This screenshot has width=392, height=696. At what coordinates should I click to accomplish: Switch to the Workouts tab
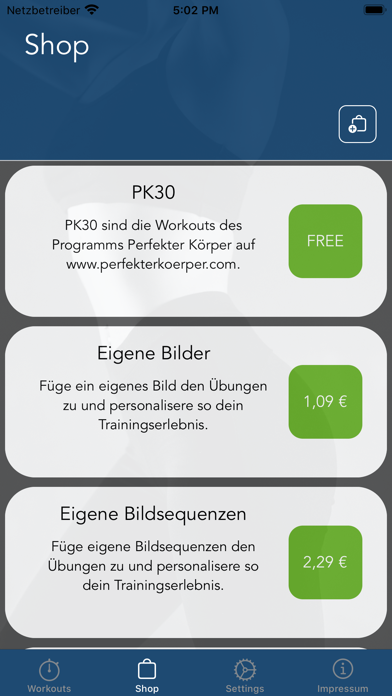[49, 676]
